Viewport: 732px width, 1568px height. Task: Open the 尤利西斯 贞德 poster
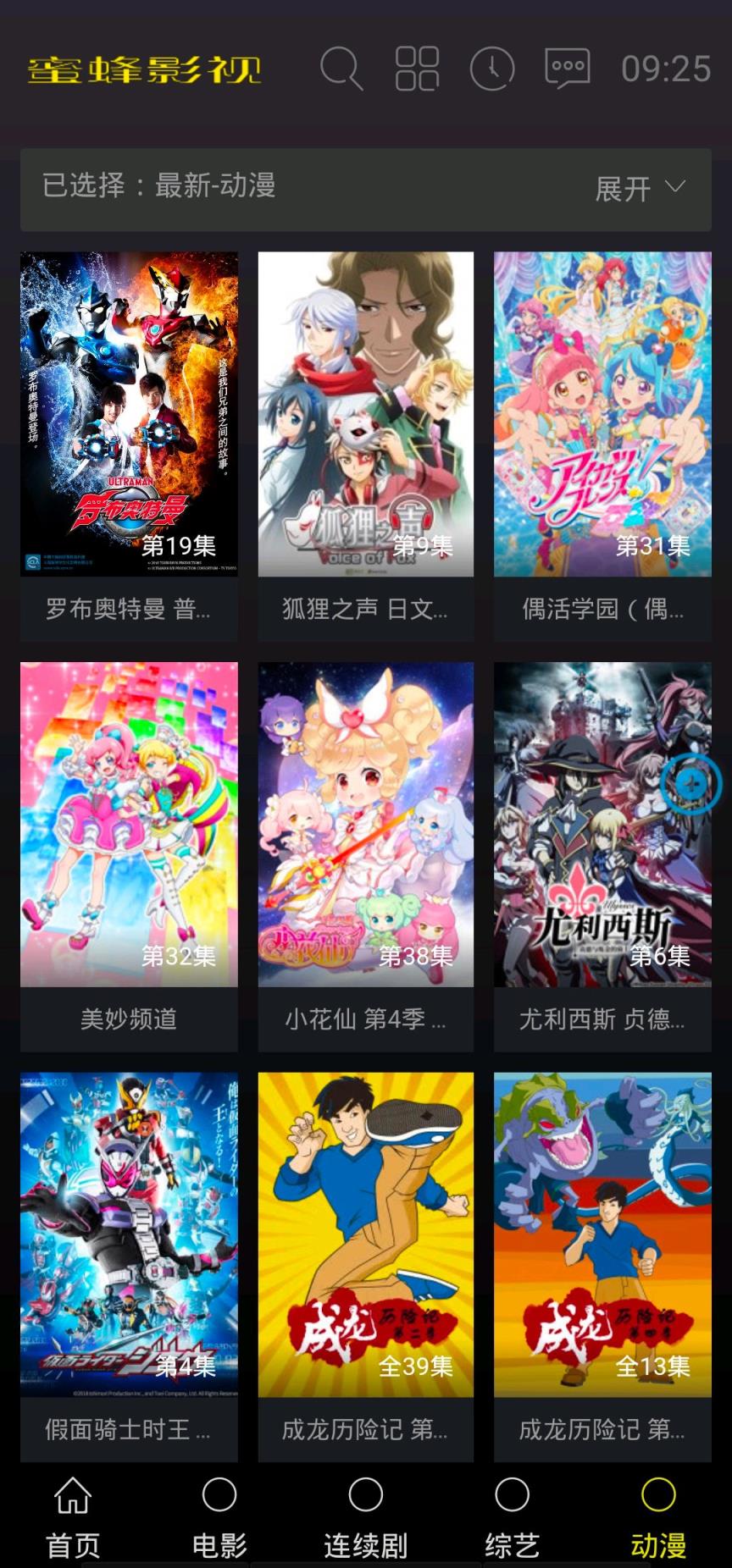point(602,824)
